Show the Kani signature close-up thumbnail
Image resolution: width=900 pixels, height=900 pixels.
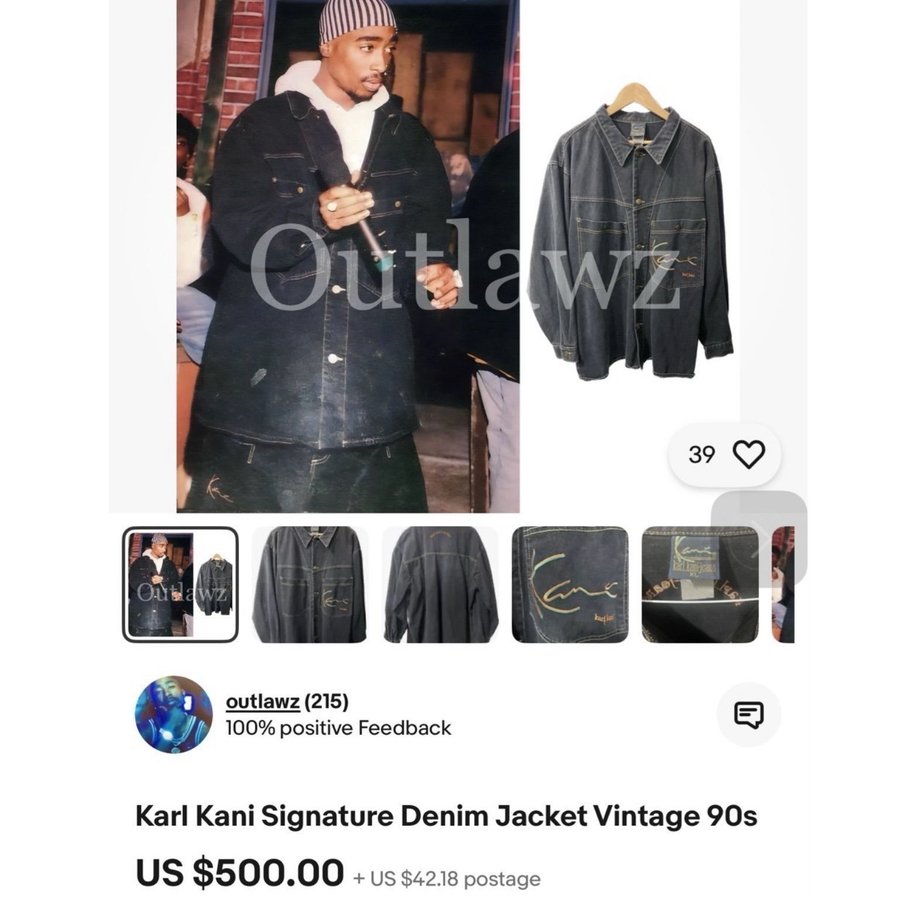pos(570,585)
